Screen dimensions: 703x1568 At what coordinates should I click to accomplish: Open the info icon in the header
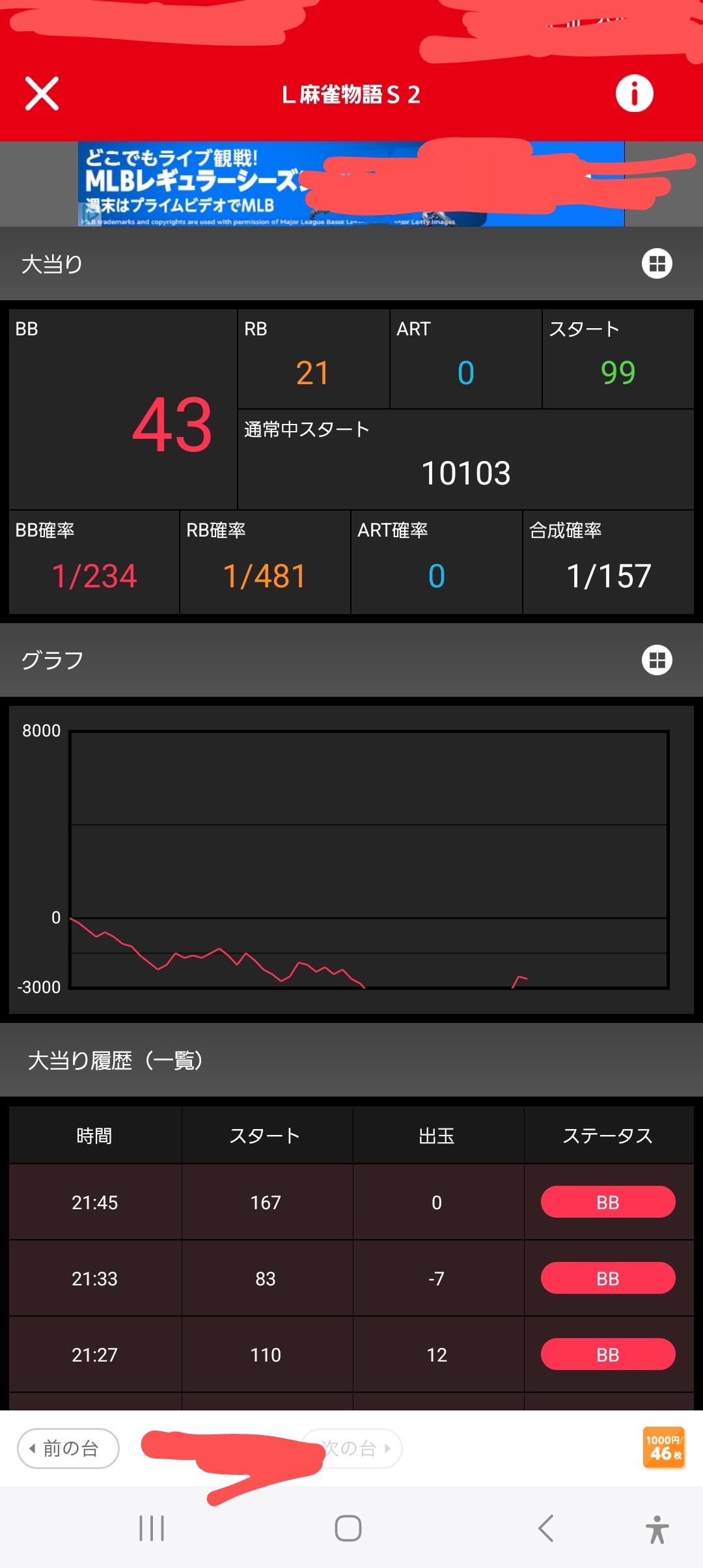tap(634, 94)
